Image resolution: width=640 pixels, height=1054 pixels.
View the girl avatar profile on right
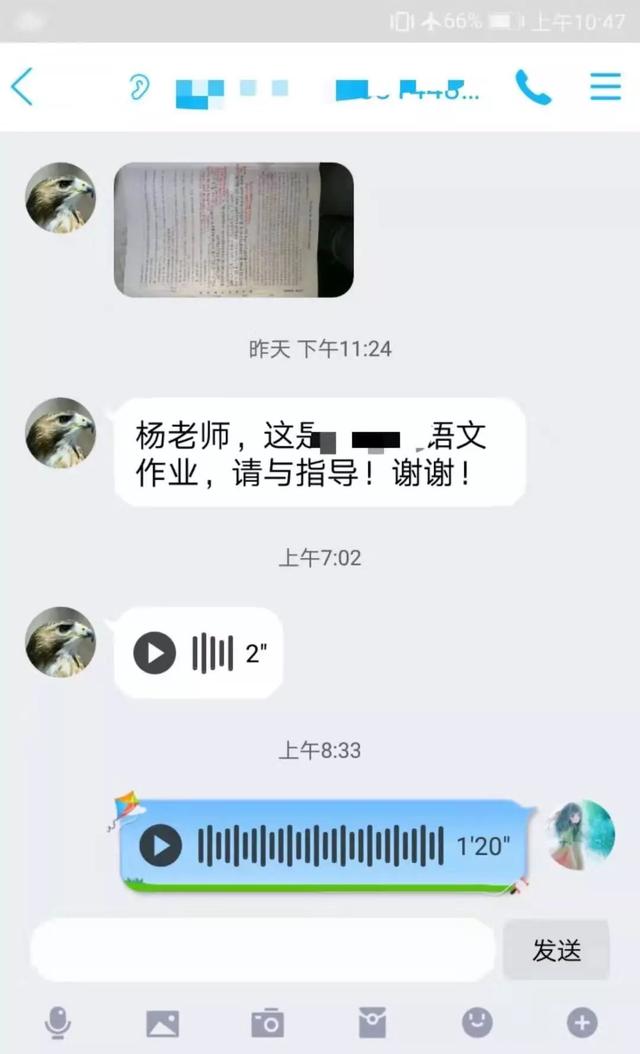(x=581, y=834)
